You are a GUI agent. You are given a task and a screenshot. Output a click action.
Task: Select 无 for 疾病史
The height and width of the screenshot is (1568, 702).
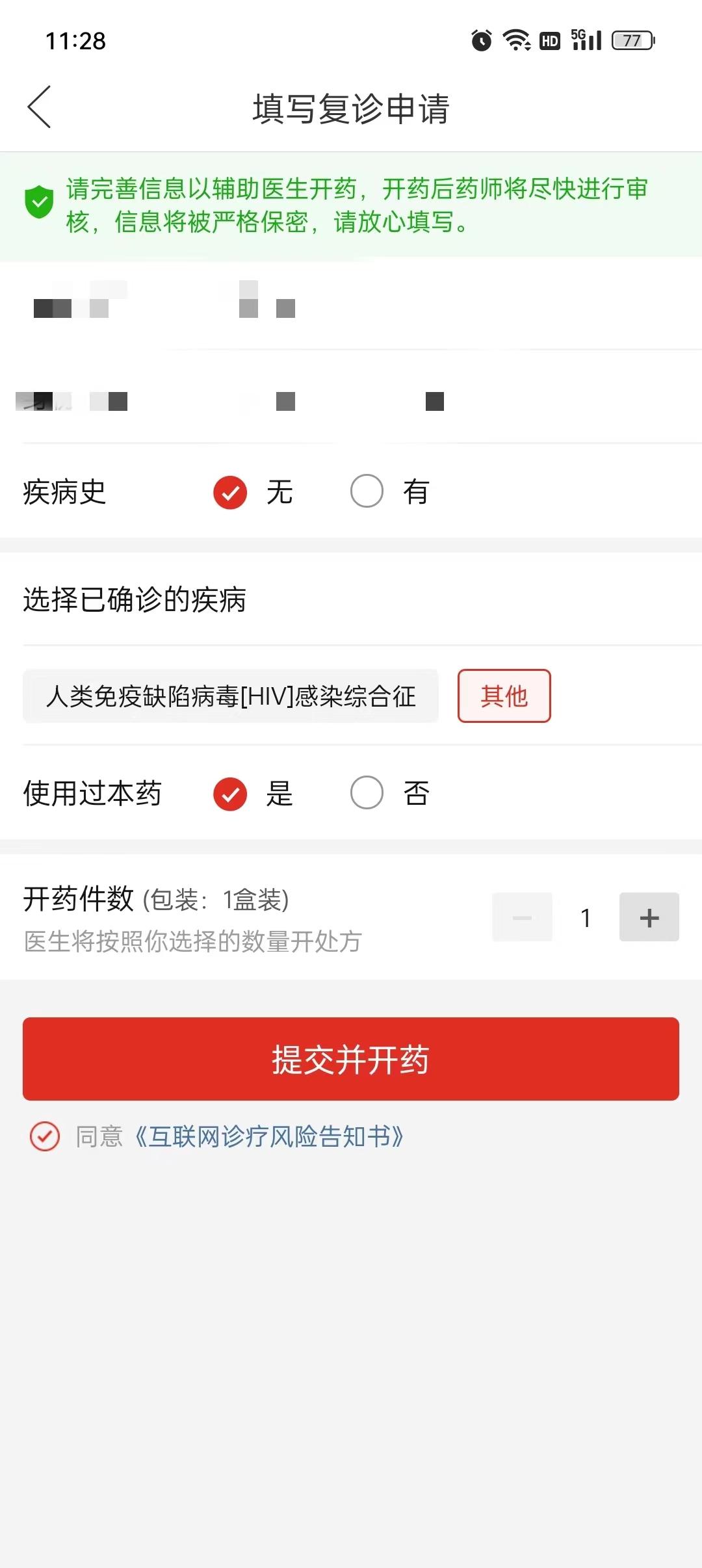230,492
